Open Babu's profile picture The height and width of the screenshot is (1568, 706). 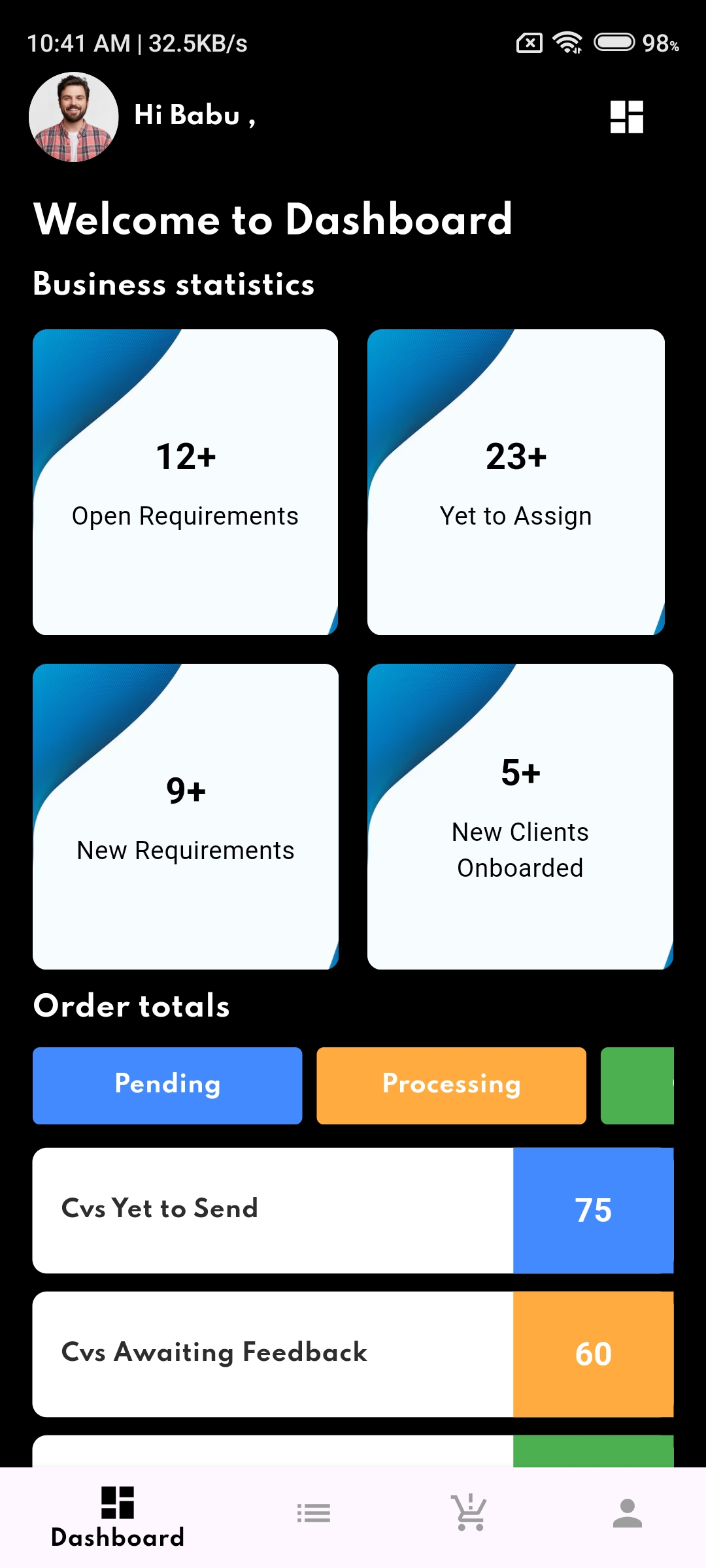click(74, 117)
